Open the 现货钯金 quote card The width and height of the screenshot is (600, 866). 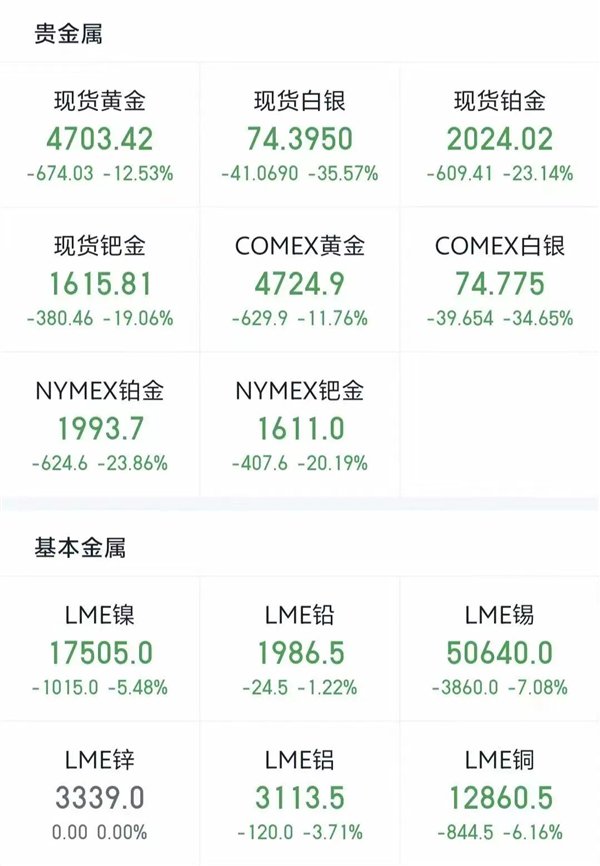point(99,280)
